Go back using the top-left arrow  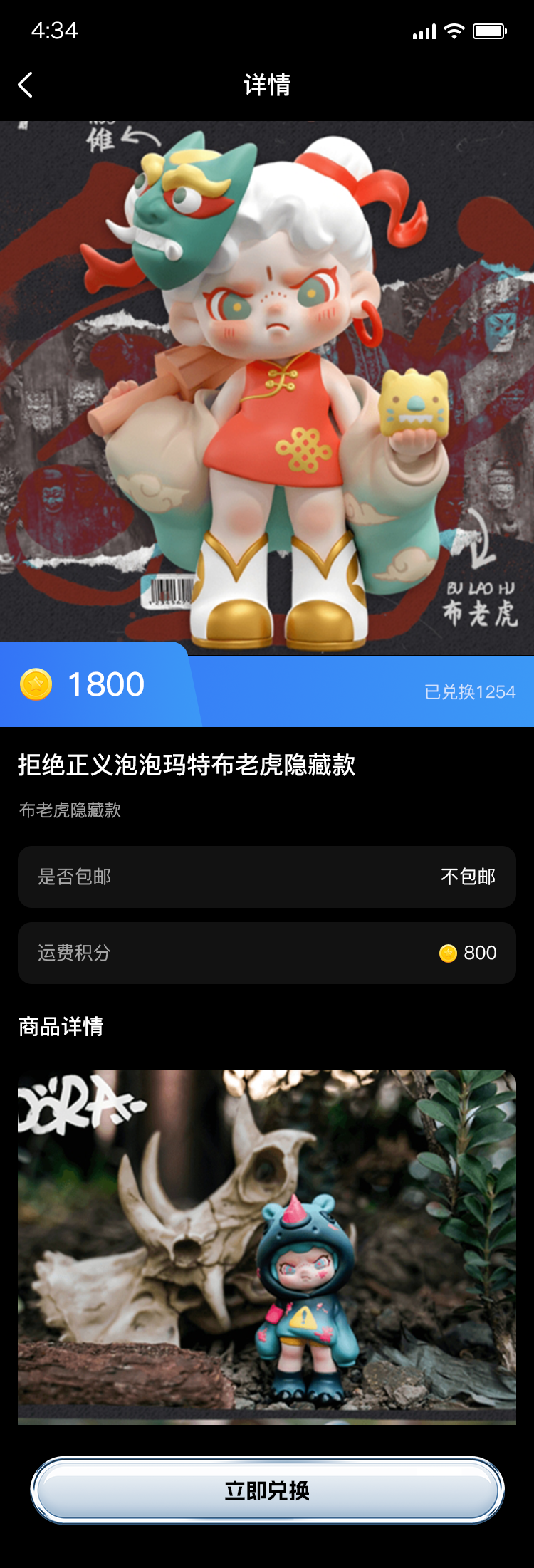point(26,85)
